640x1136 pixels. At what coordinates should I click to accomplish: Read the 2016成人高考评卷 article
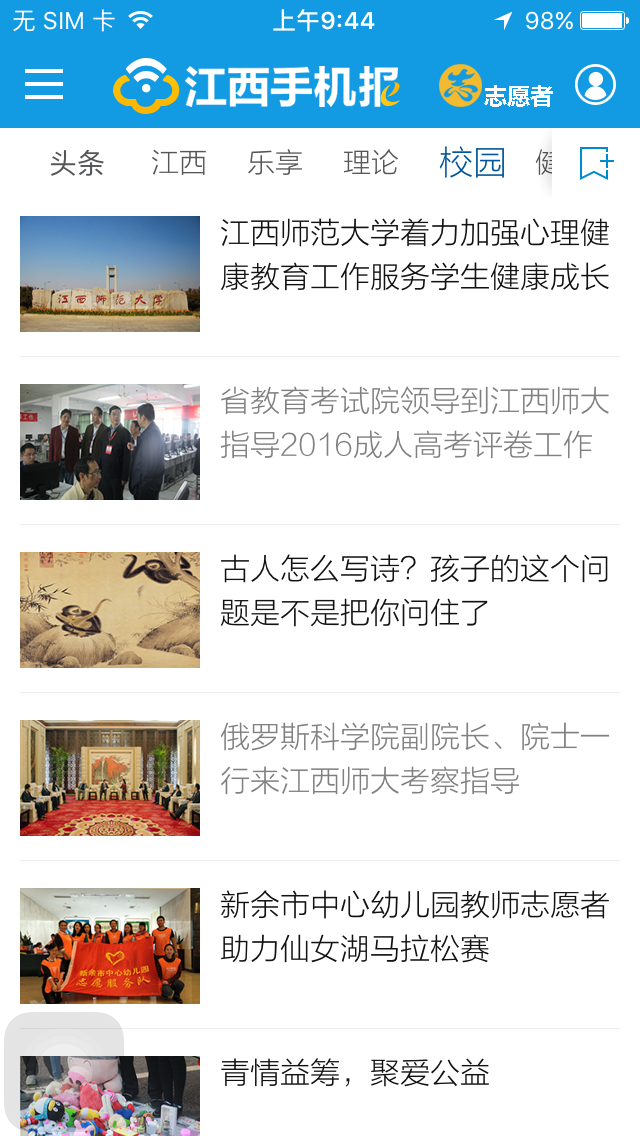point(414,423)
